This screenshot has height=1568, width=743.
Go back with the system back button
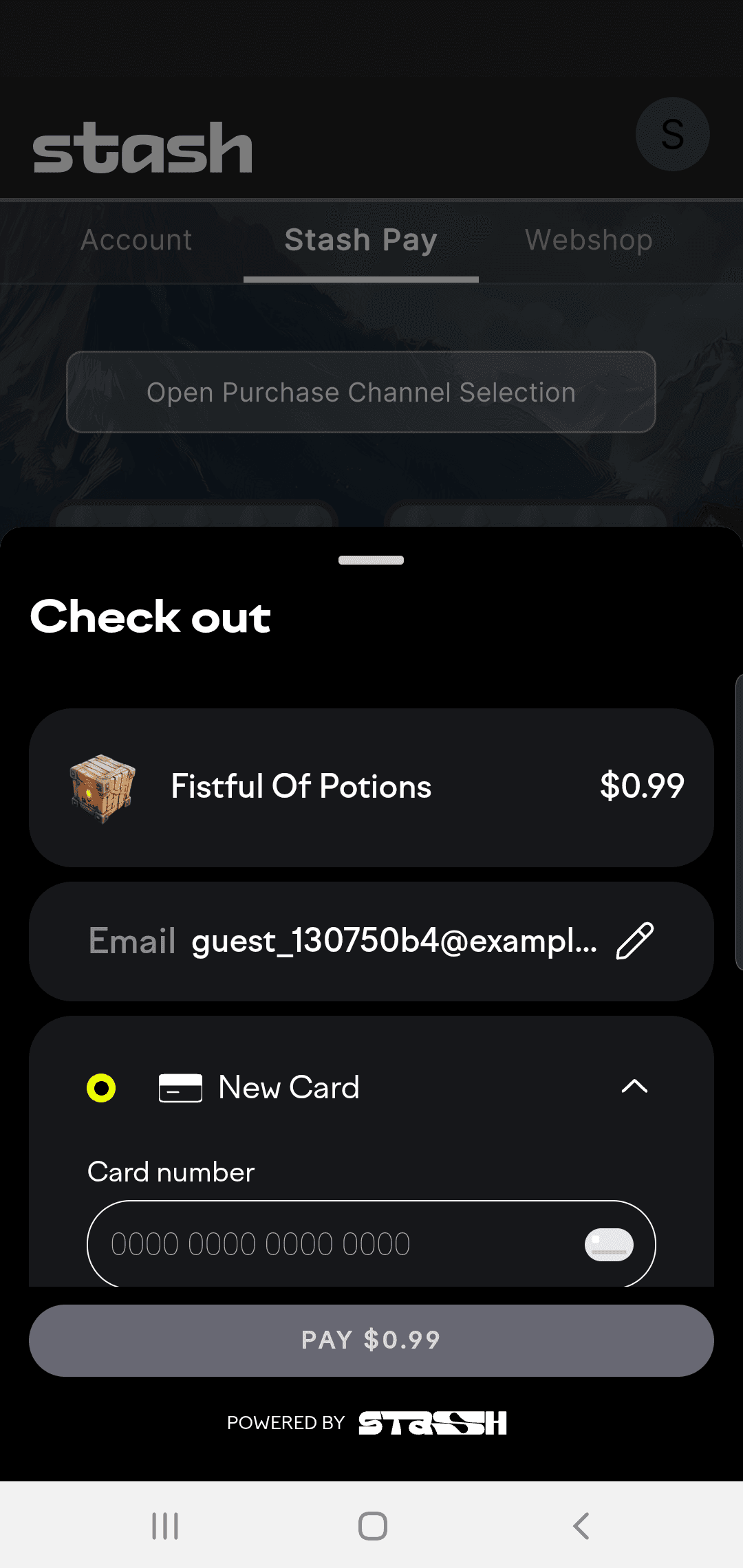(581, 1526)
